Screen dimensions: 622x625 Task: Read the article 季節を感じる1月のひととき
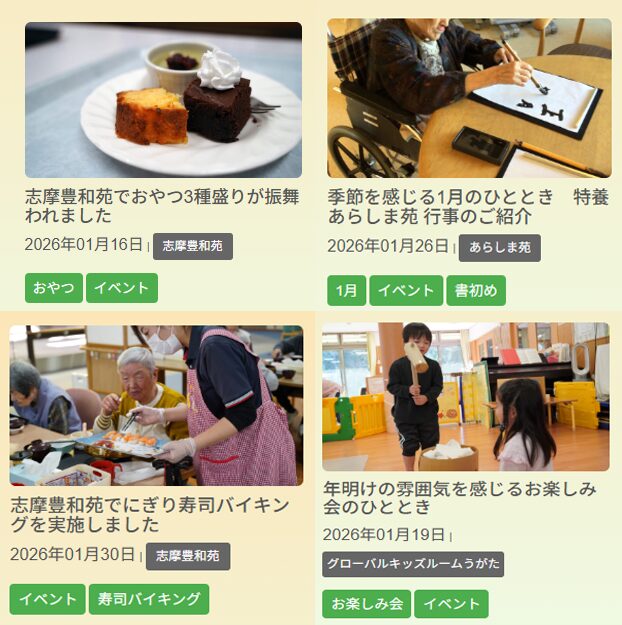pyautogui.click(x=468, y=206)
